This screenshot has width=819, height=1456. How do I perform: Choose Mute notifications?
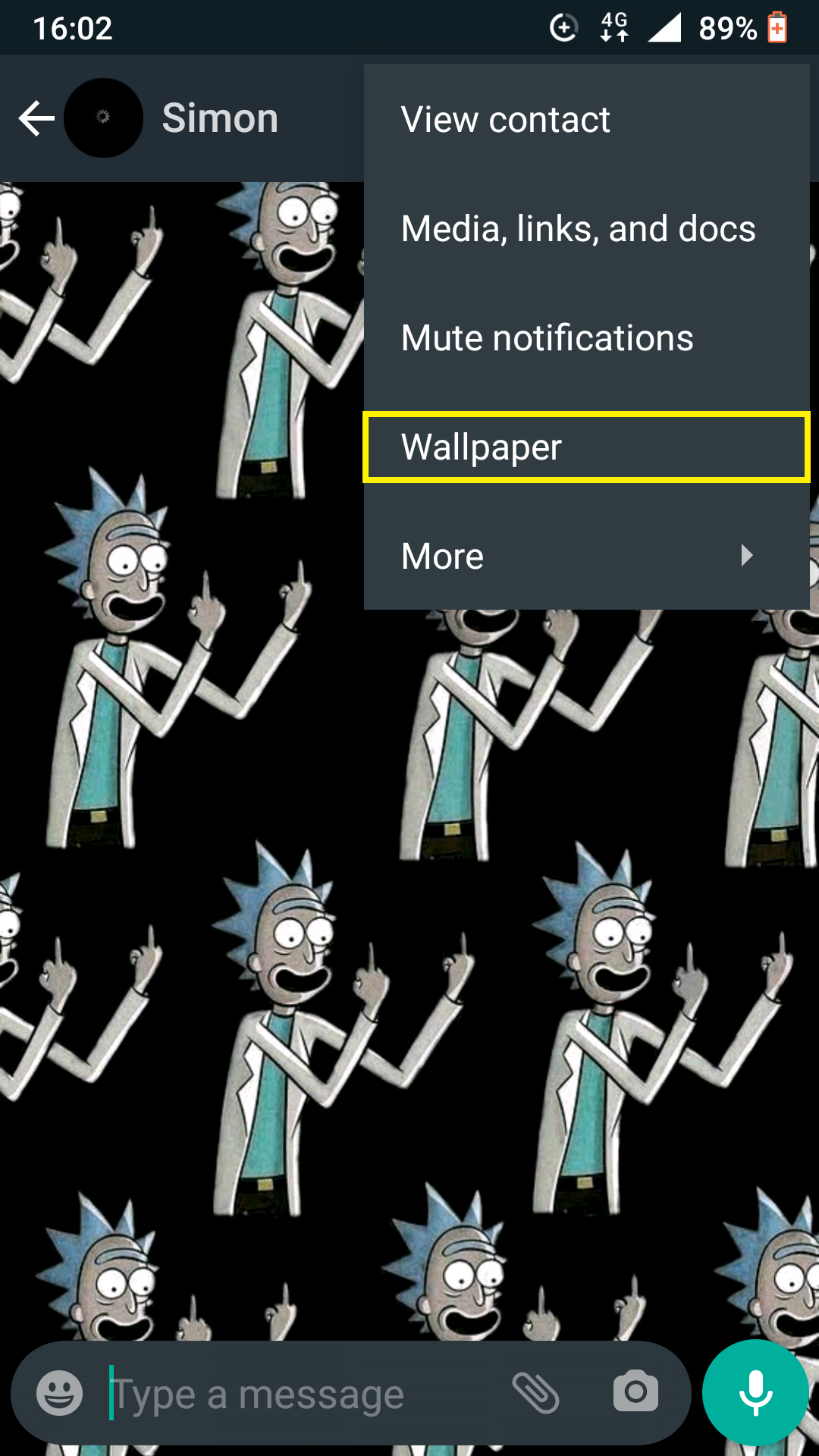tap(586, 337)
